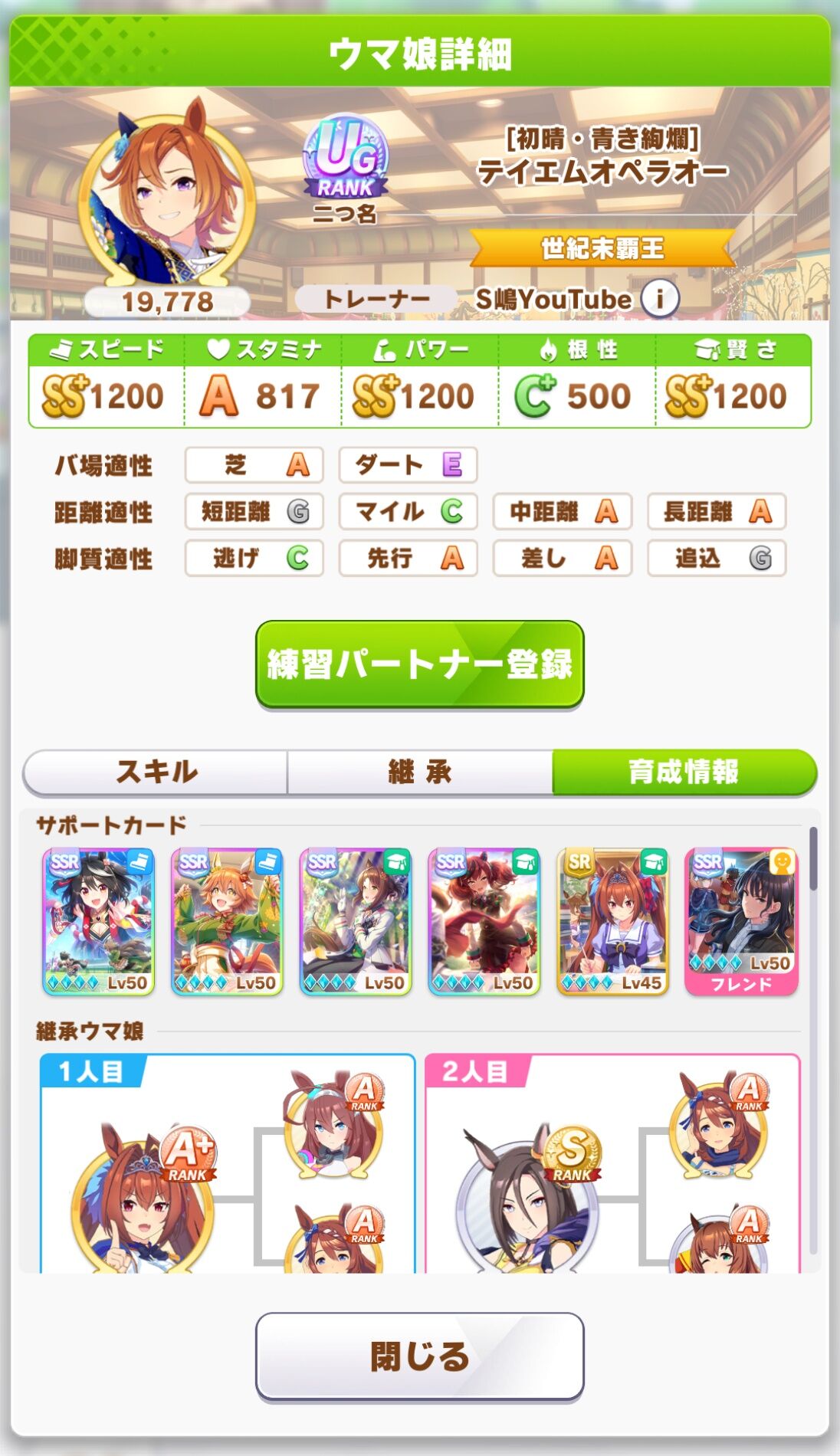
Task: Click the UG RANK badge
Action: 349,161
